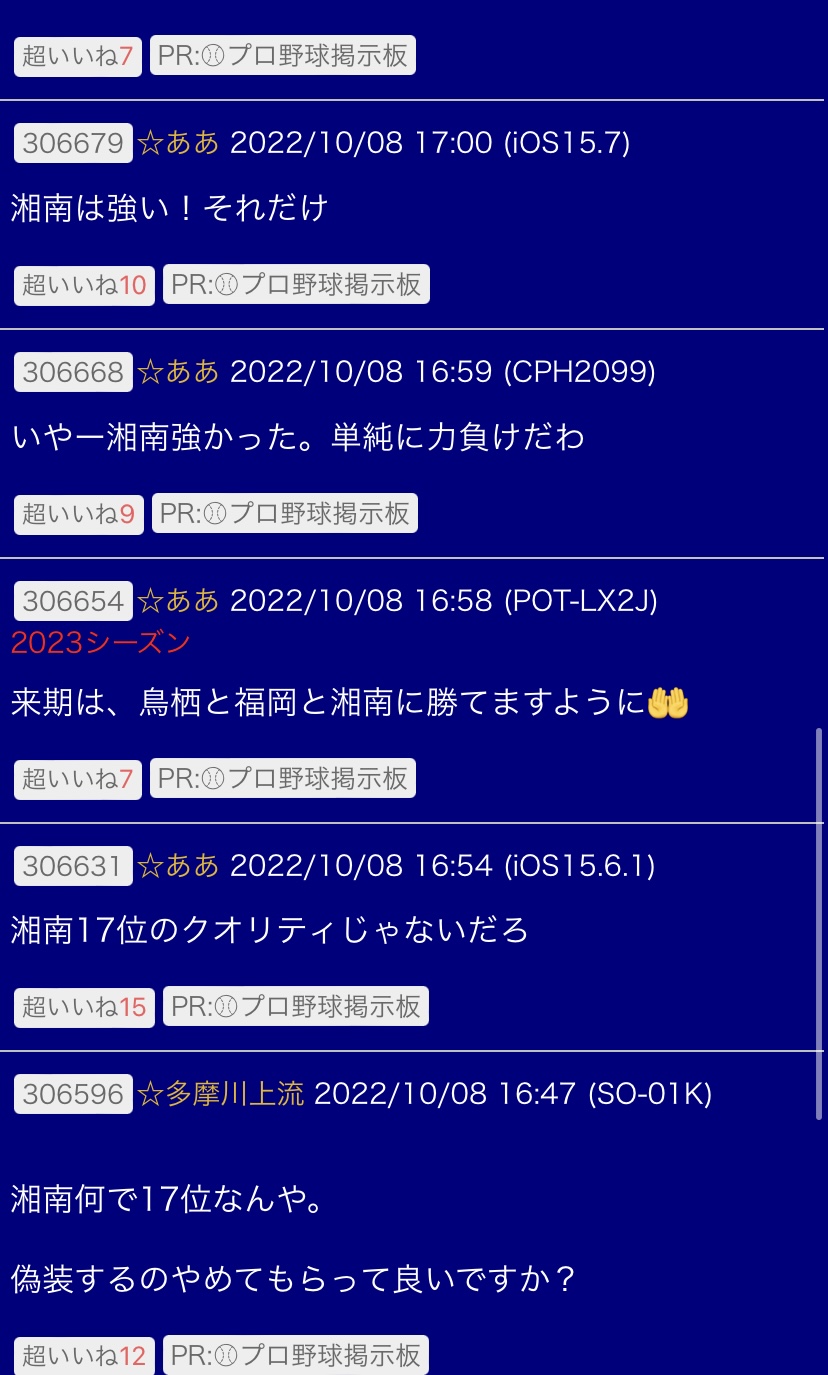Open the red 2023シーズン link
Image resolution: width=828 pixels, height=1375 pixels.
click(x=100, y=643)
